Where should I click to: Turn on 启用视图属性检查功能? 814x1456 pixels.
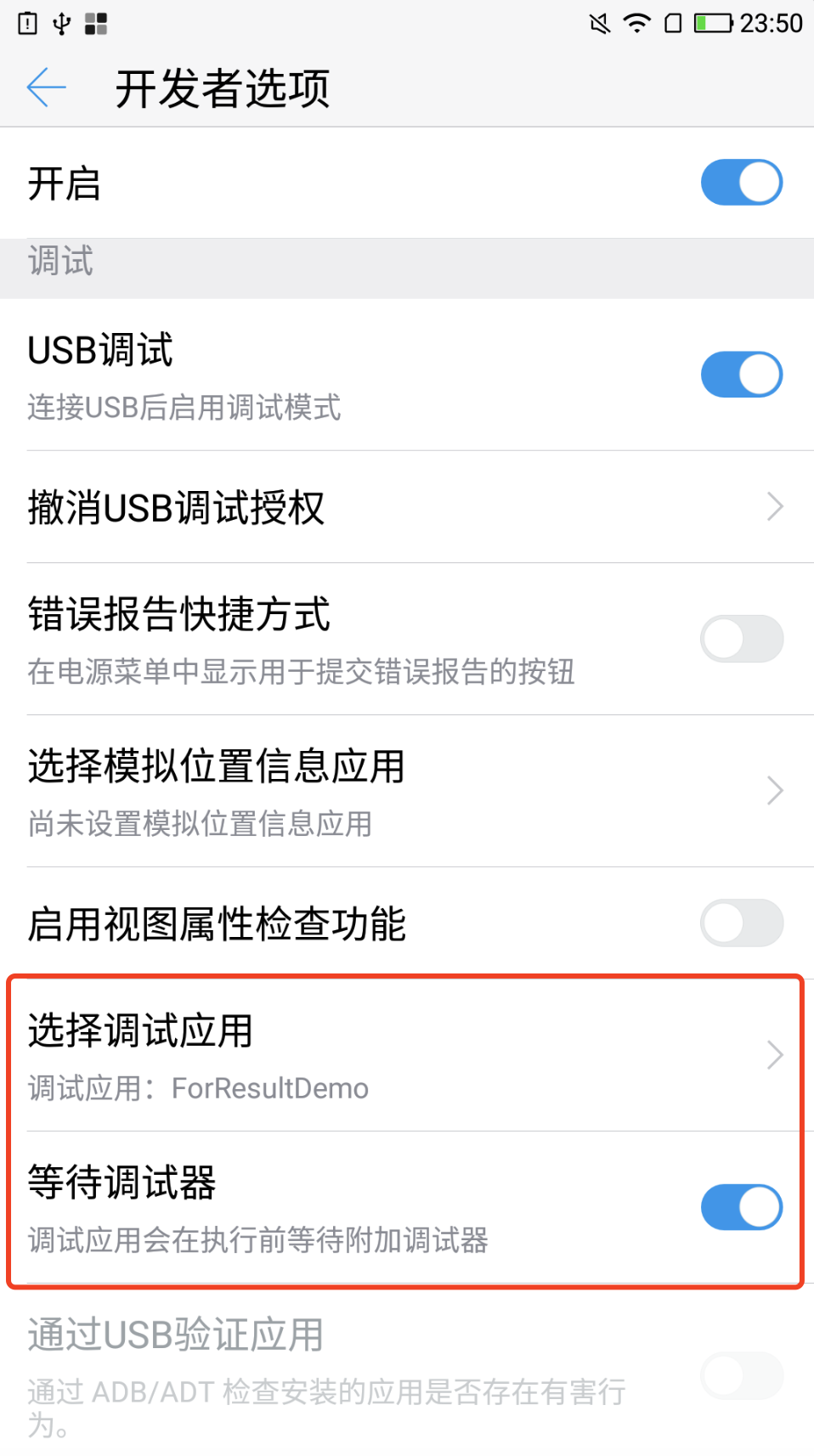point(741,923)
